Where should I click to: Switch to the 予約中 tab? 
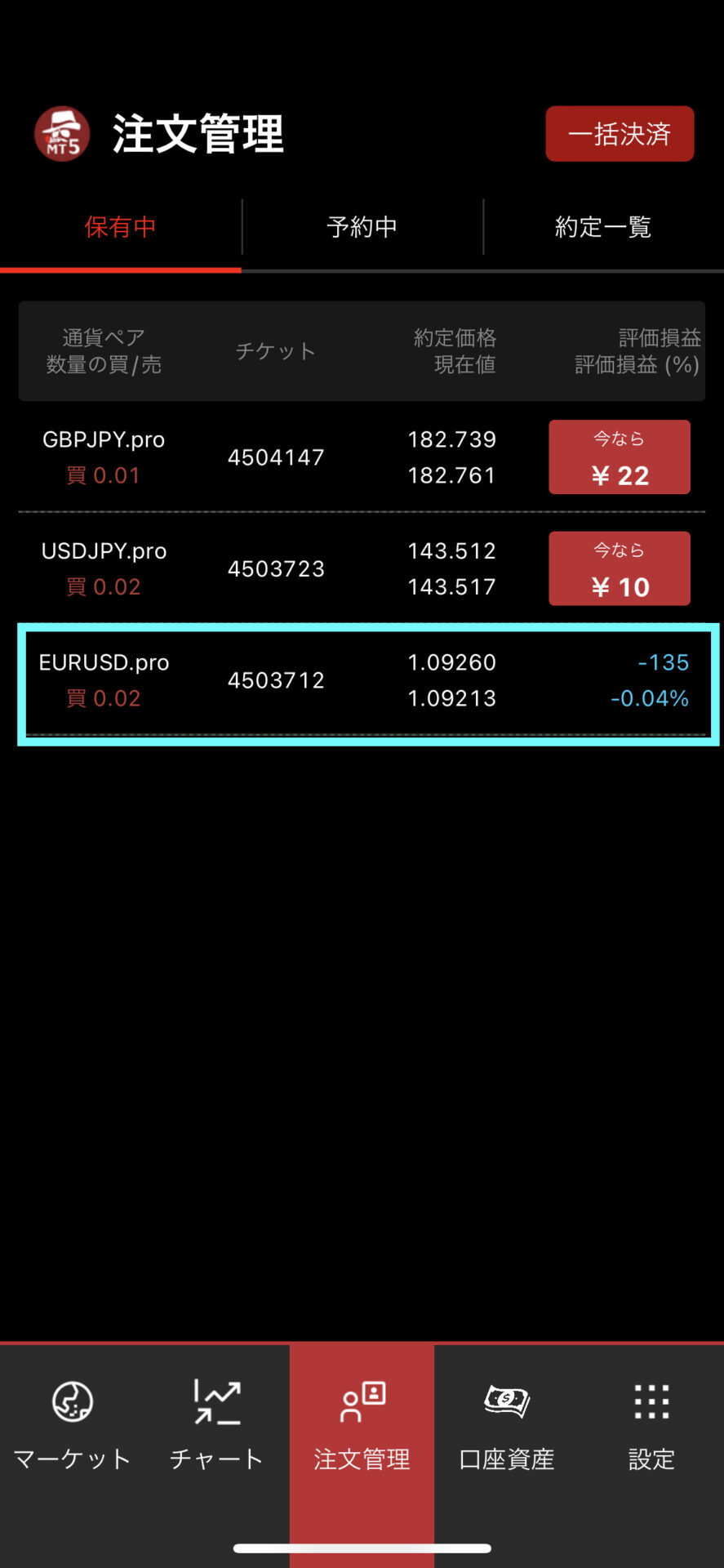[362, 227]
